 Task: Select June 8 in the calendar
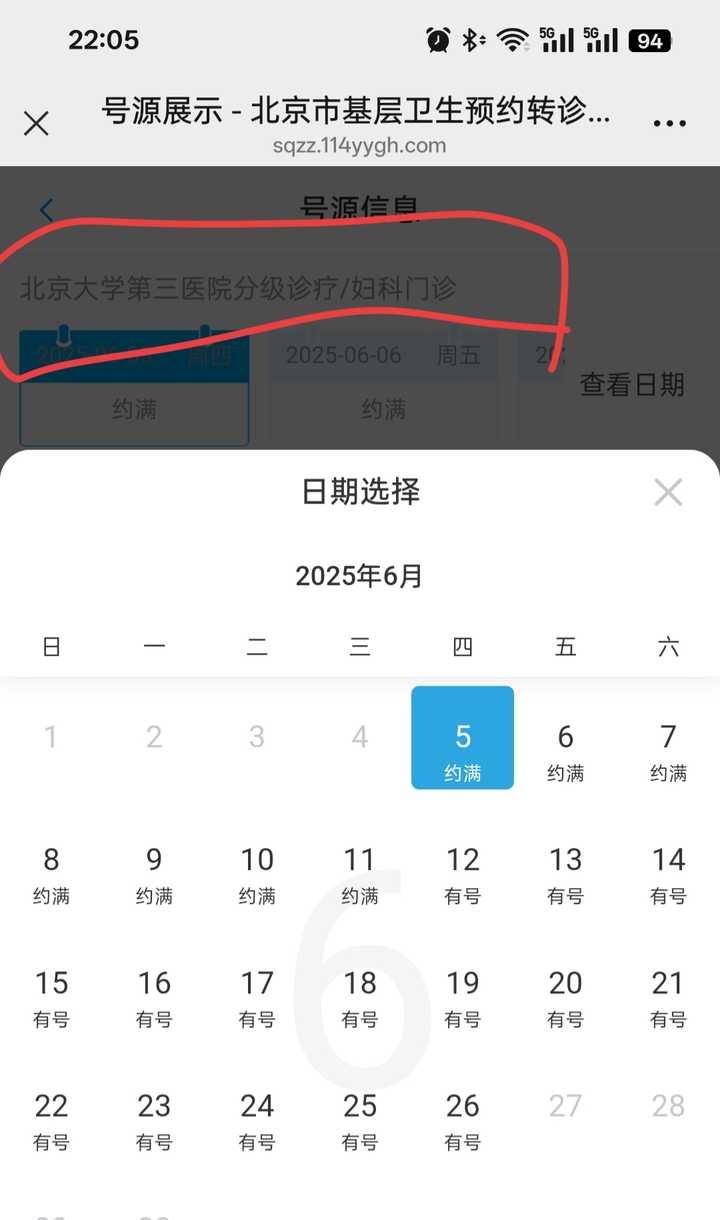(51, 873)
